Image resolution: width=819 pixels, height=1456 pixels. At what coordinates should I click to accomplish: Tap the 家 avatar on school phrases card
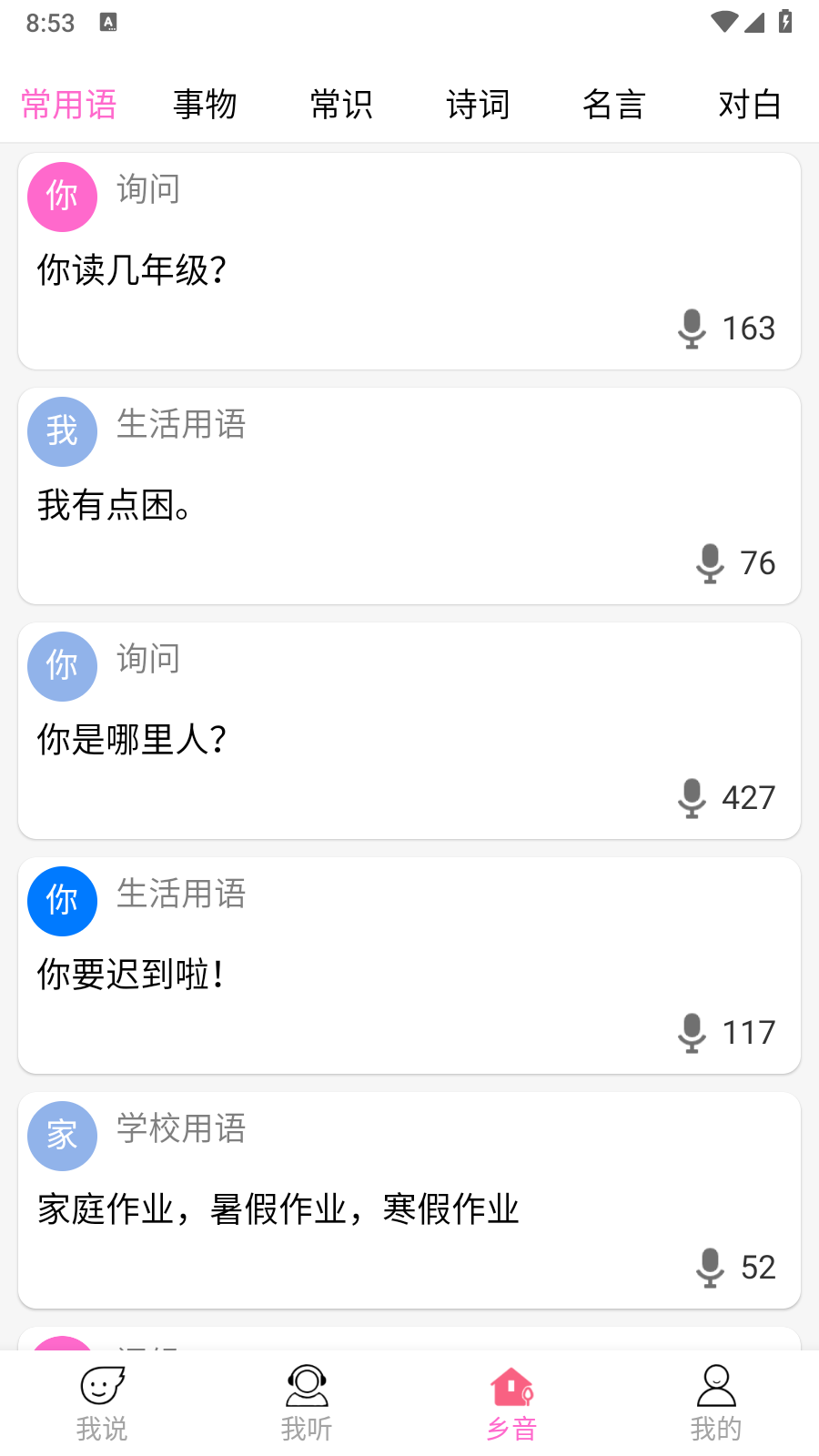point(62,1137)
